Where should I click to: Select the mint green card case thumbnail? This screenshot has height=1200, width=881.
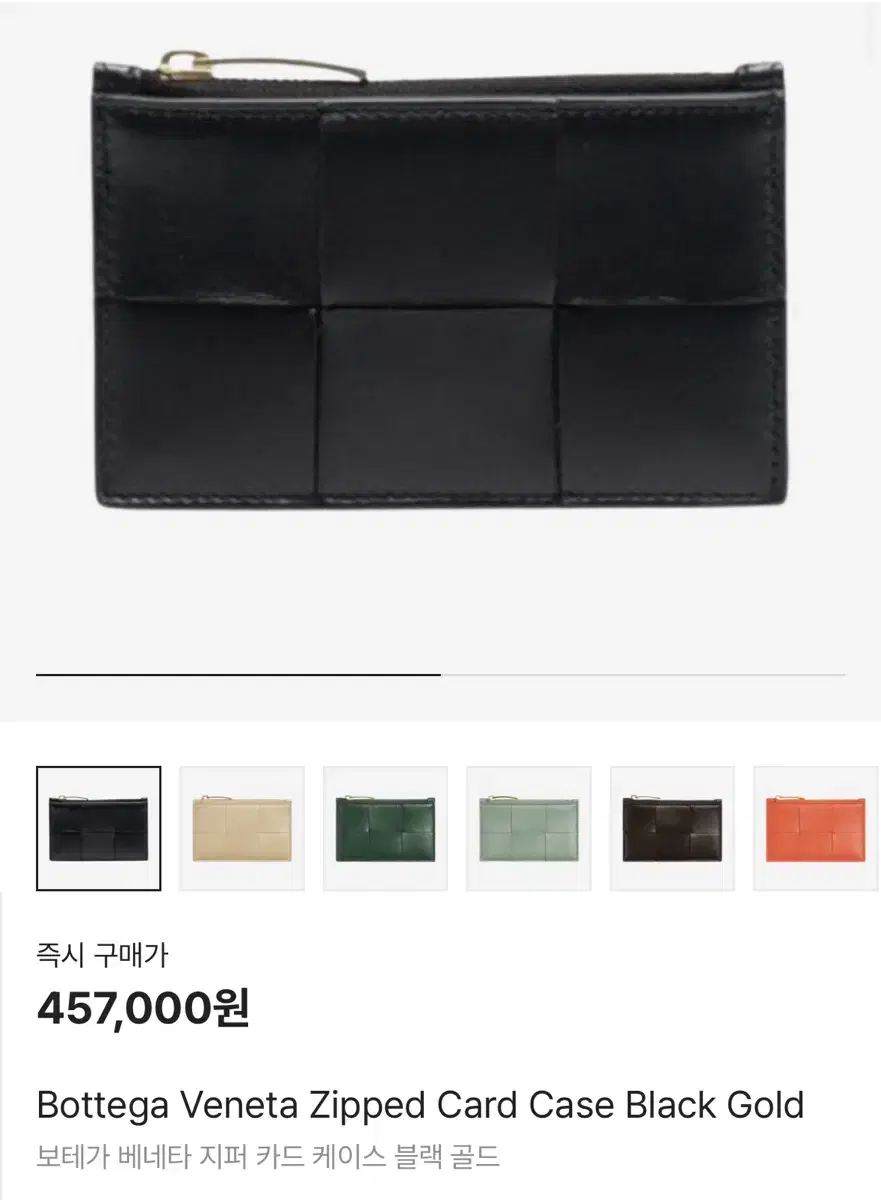[x=528, y=826]
